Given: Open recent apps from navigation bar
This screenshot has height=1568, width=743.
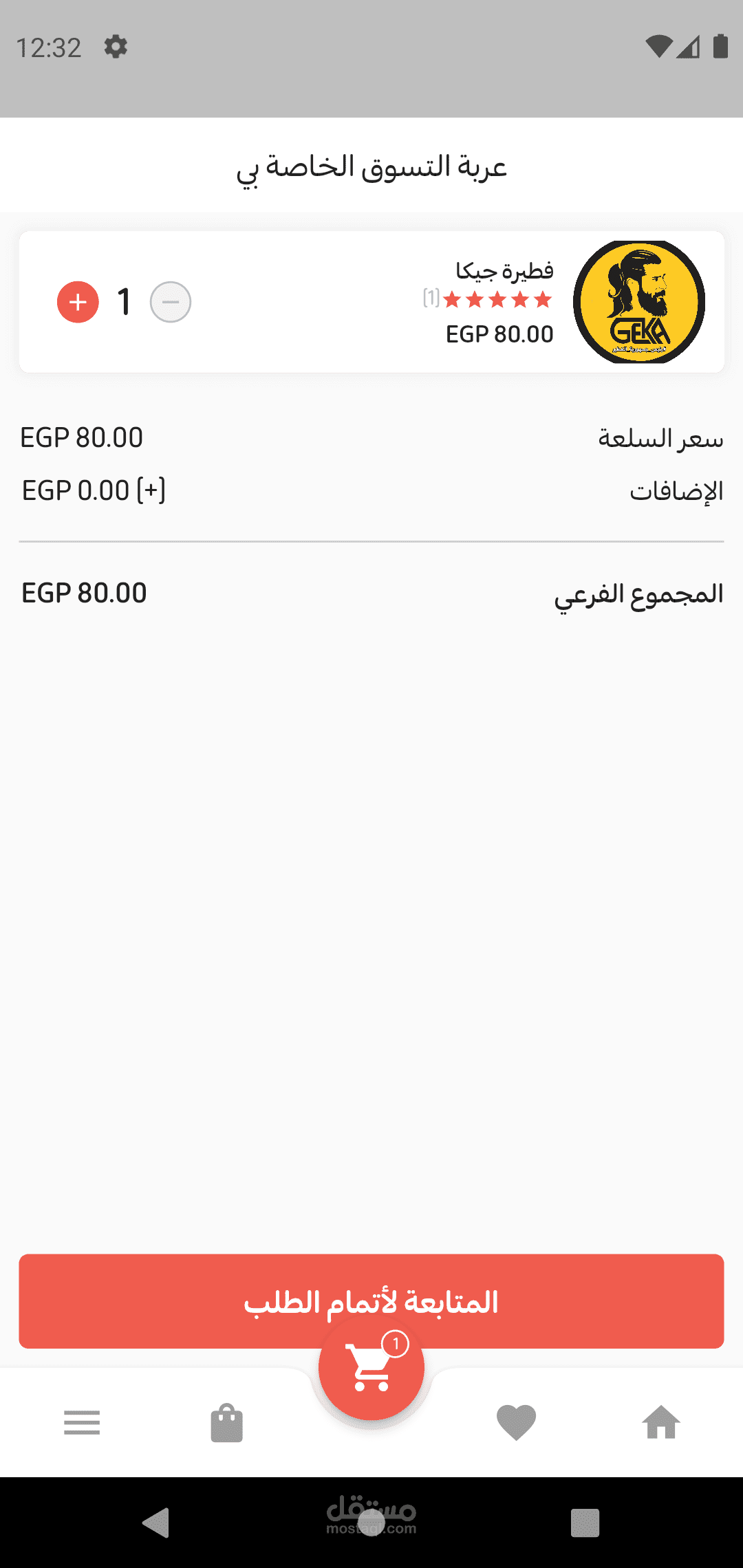Looking at the screenshot, I should pyautogui.click(x=585, y=1522).
